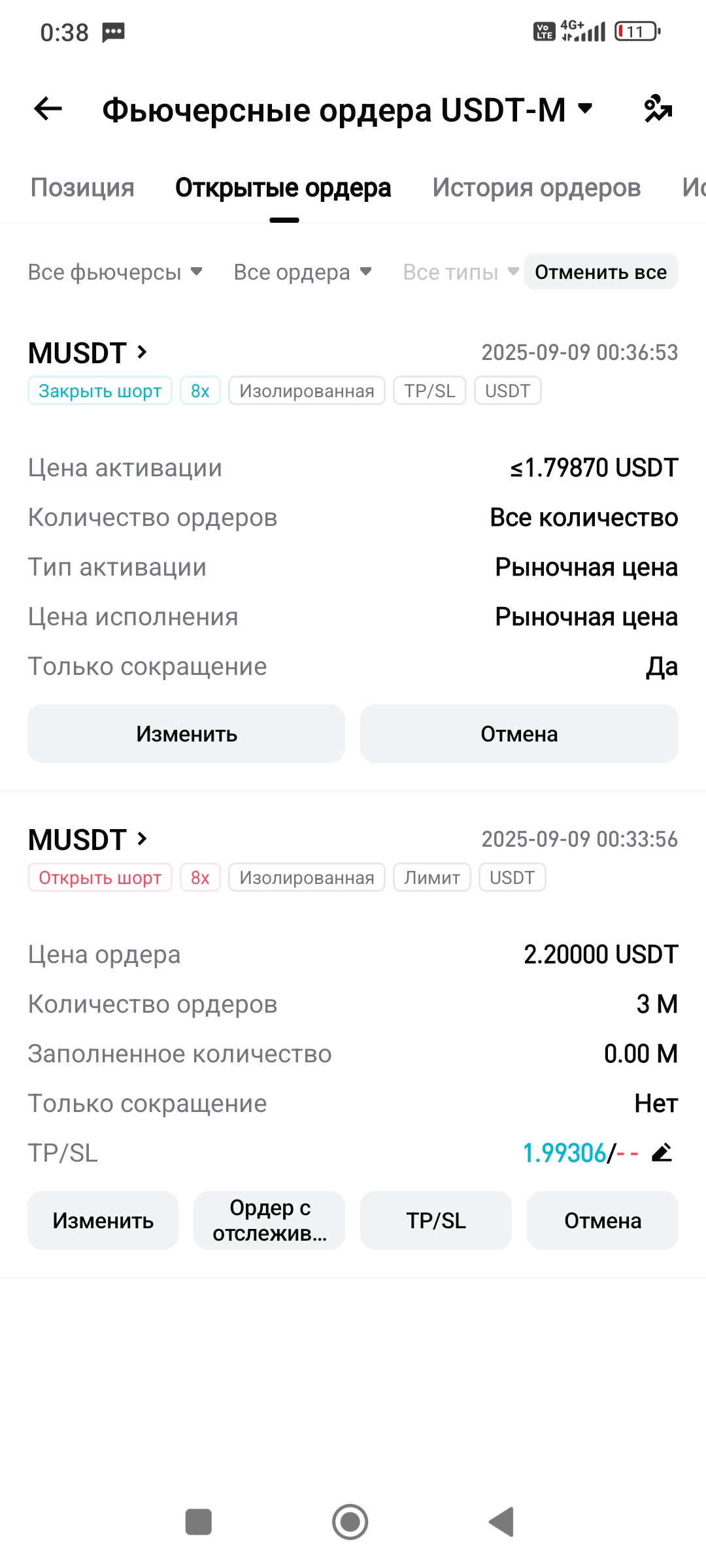Edit the Открыть шорт limit order

pyautogui.click(x=103, y=1220)
